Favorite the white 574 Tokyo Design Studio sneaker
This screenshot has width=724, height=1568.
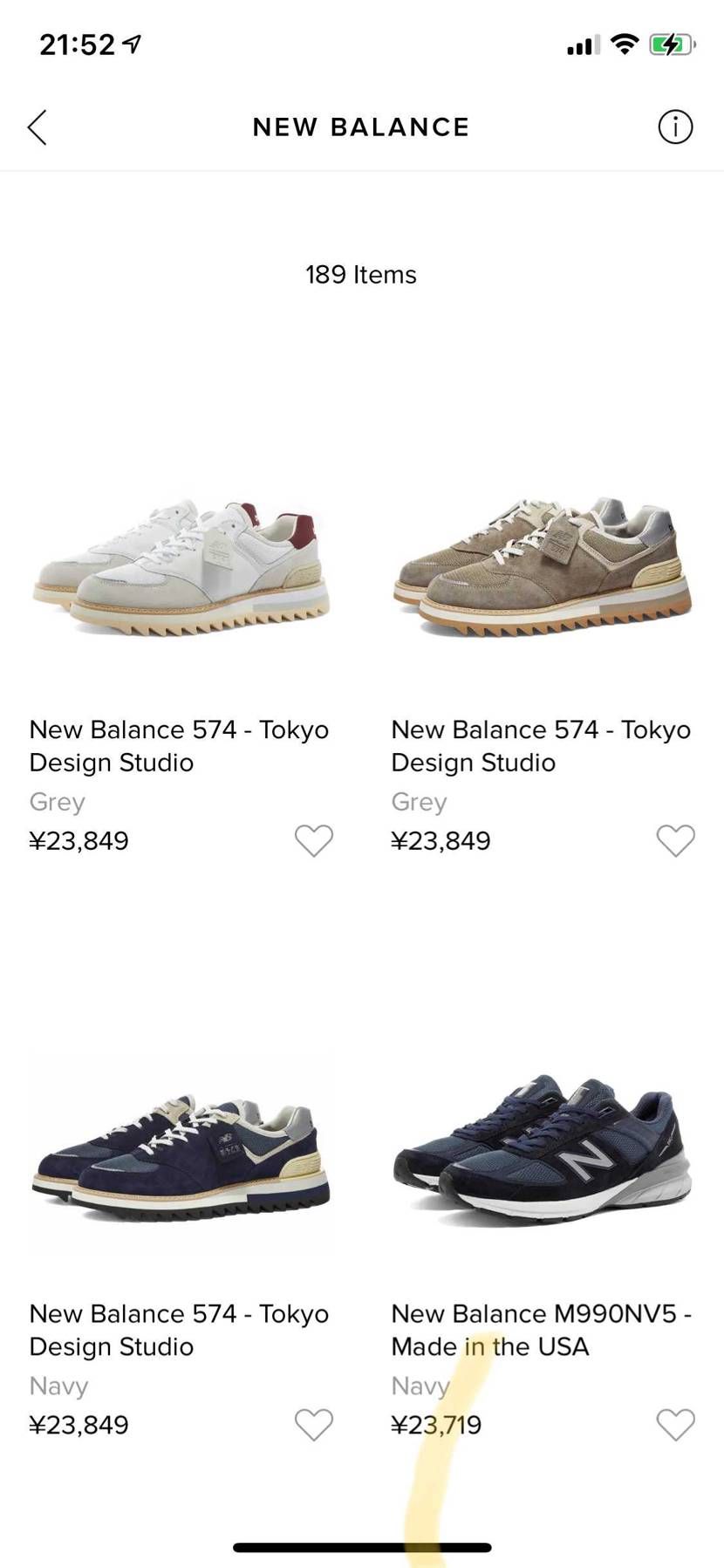coord(313,840)
